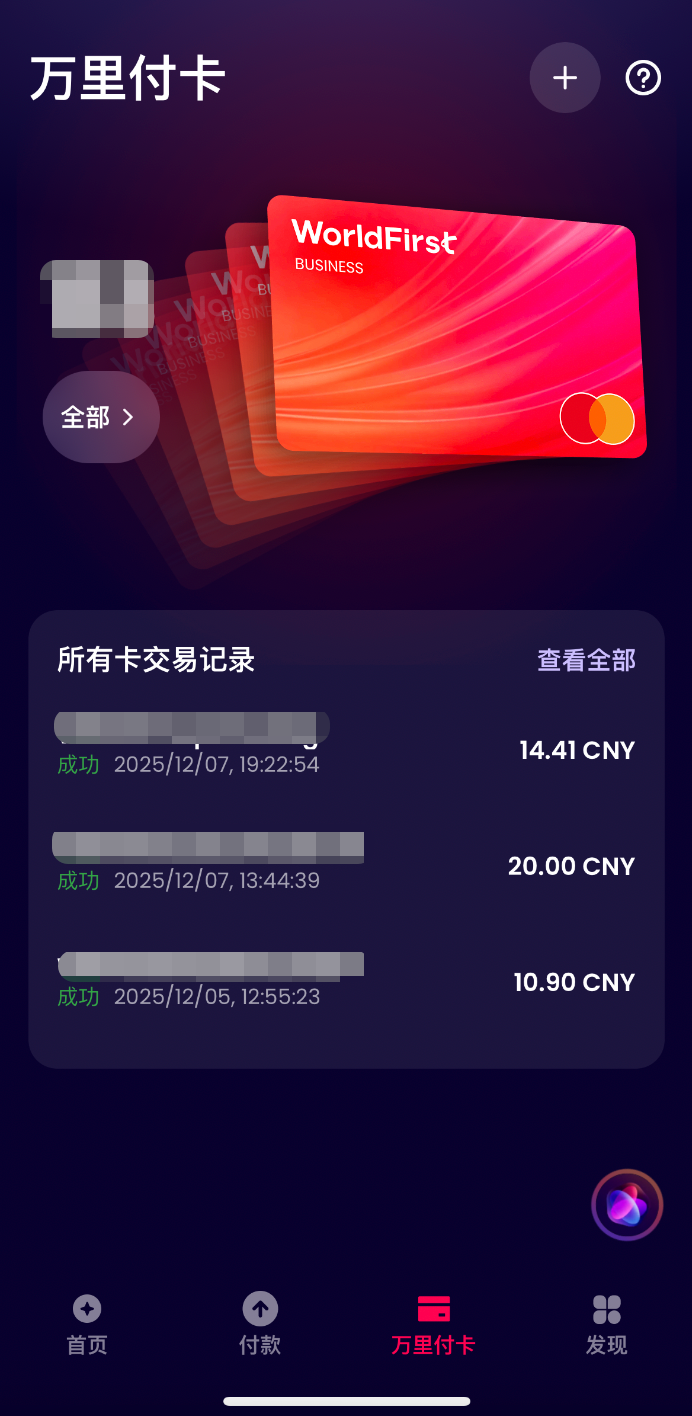Switch to the 首页 tab

(87, 1324)
